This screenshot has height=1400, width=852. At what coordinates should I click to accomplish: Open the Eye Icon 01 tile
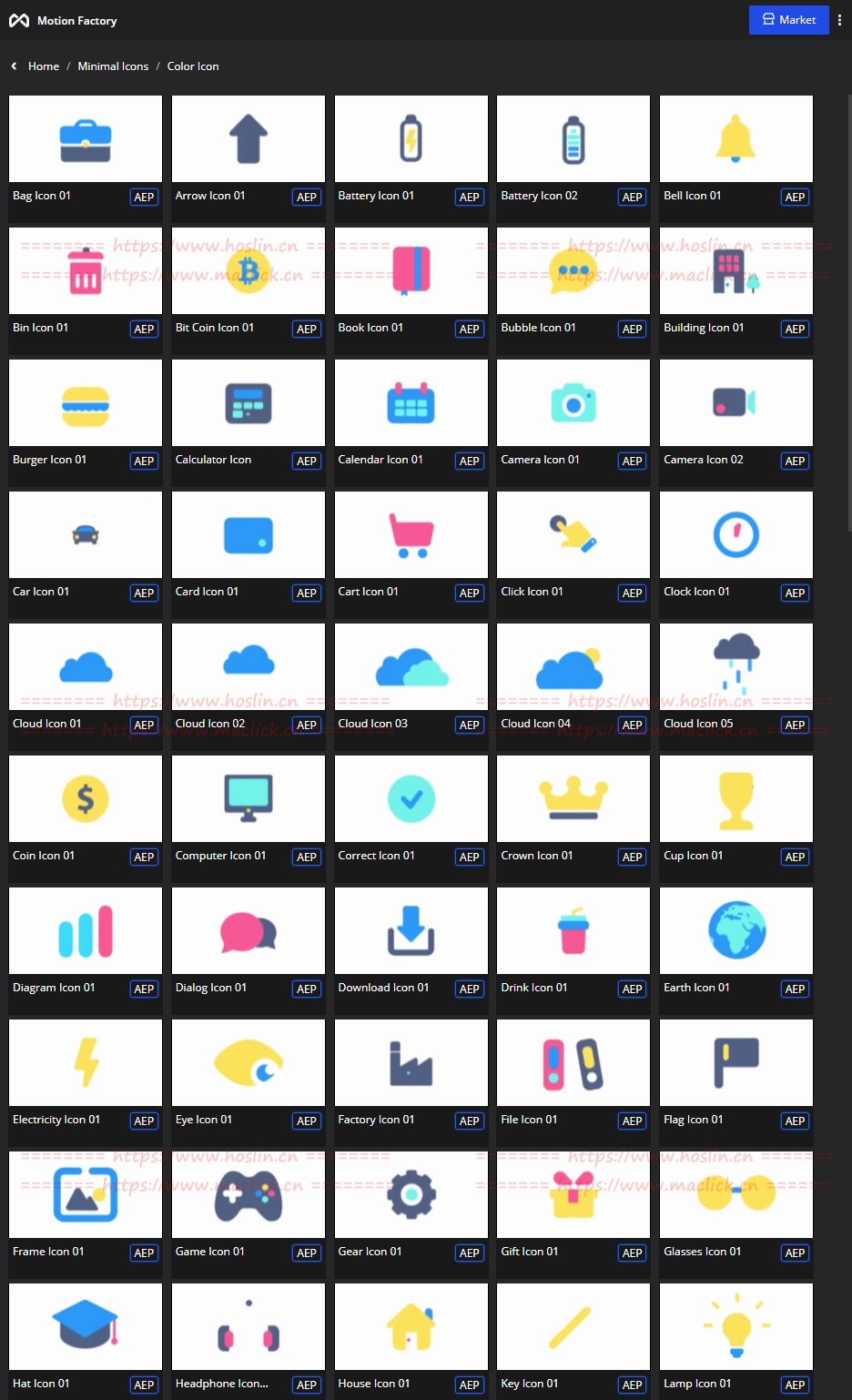tap(248, 1063)
